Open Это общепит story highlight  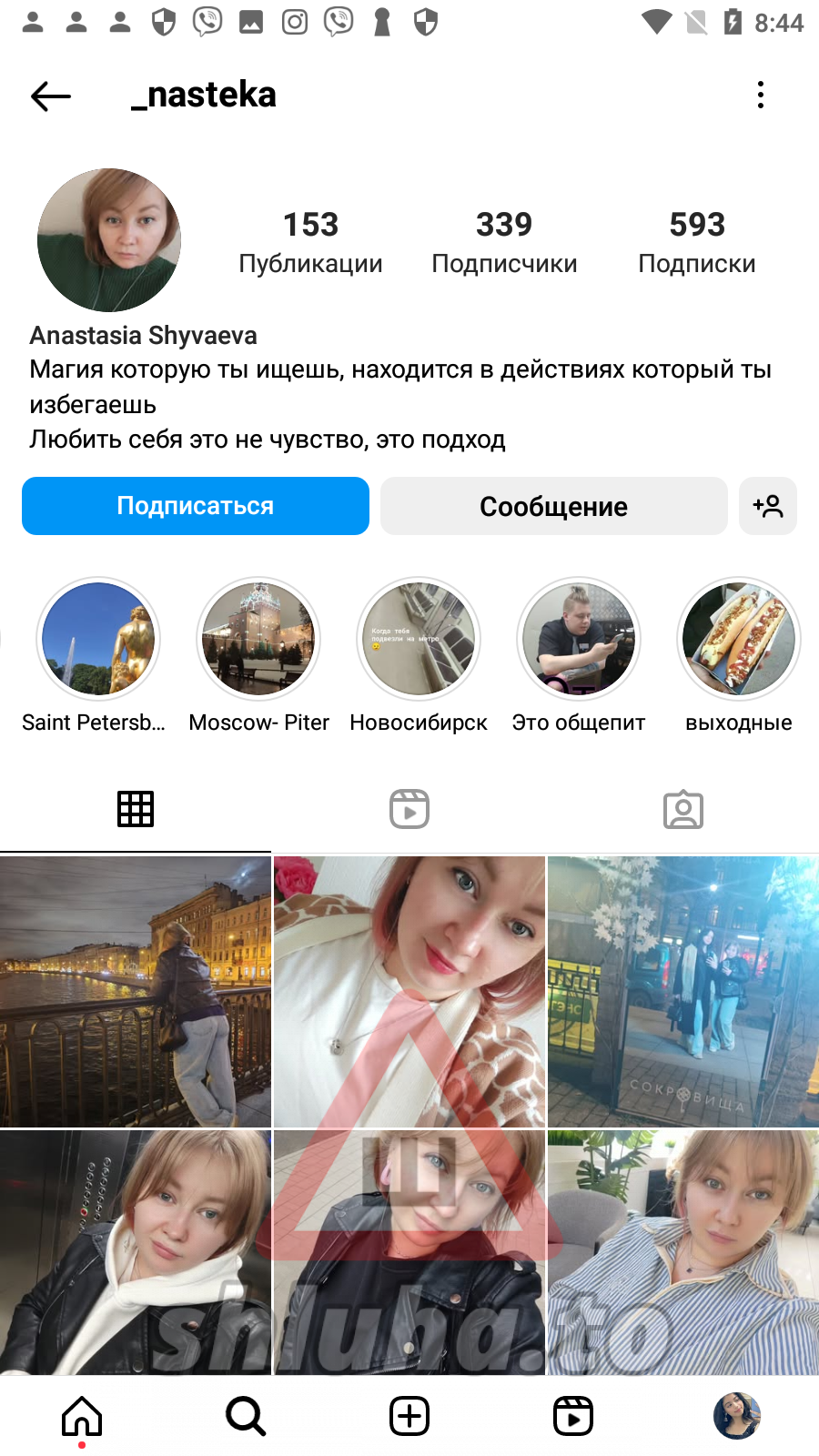pos(579,639)
